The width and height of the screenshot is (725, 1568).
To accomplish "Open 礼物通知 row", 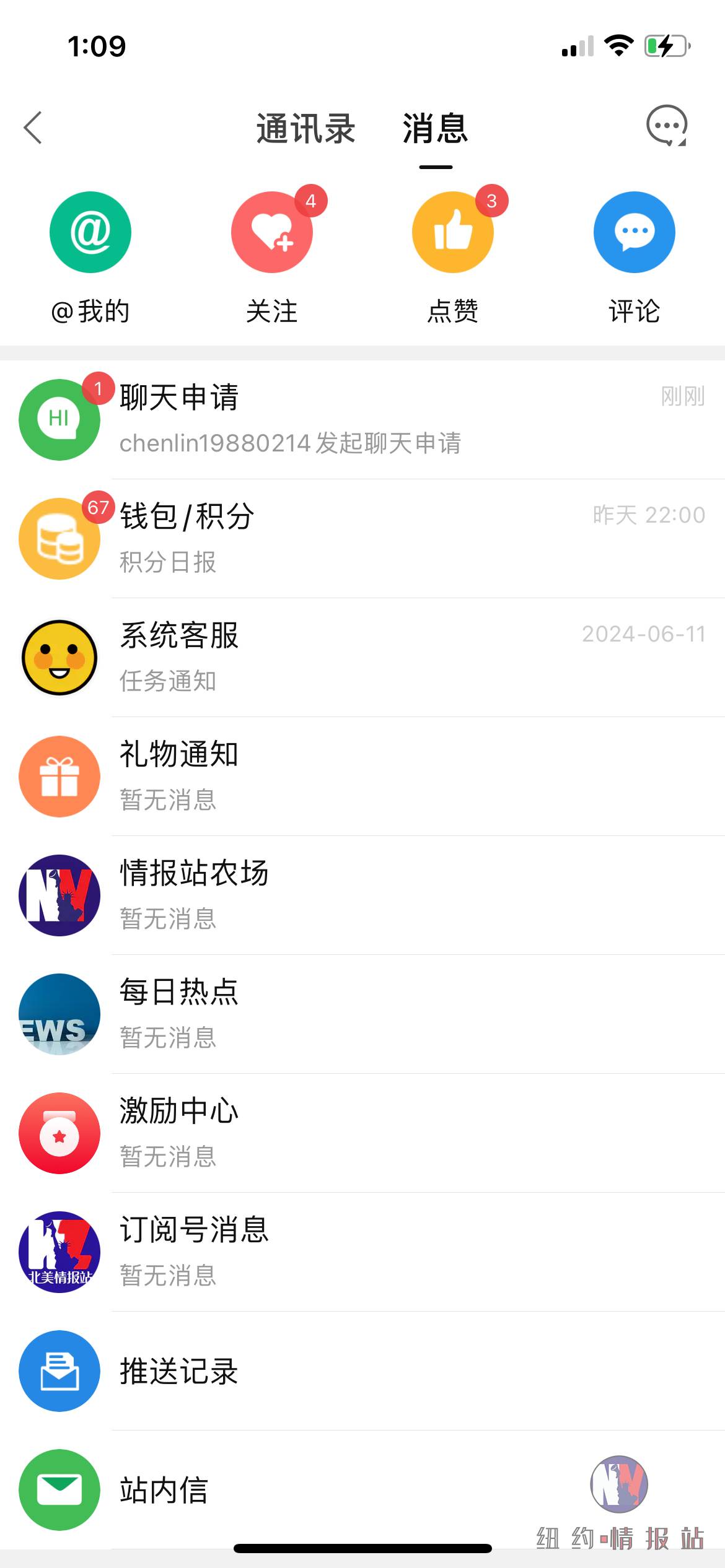I will click(362, 776).
